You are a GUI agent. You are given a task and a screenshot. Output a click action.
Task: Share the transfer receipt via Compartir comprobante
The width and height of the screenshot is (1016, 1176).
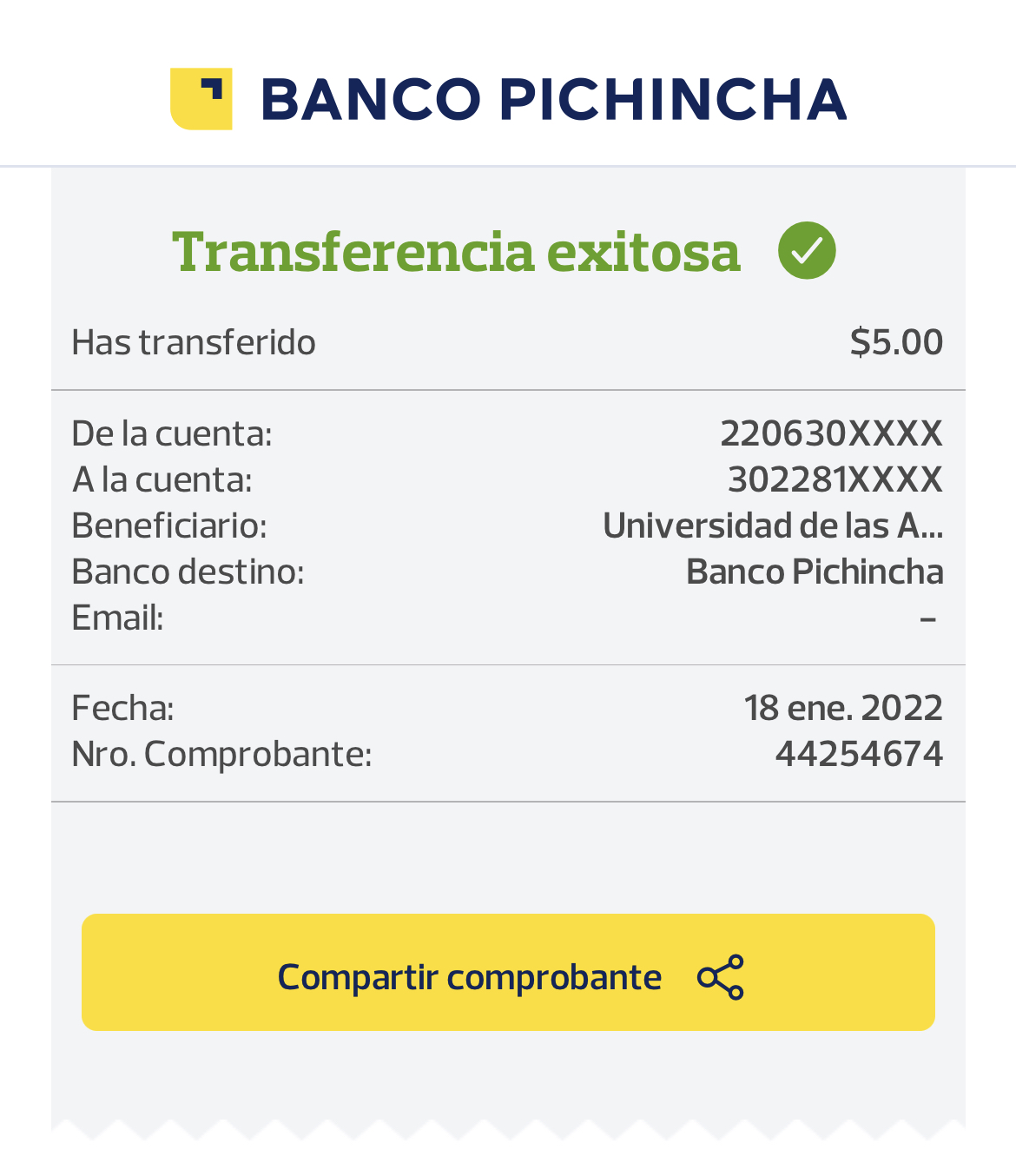pos(508,973)
